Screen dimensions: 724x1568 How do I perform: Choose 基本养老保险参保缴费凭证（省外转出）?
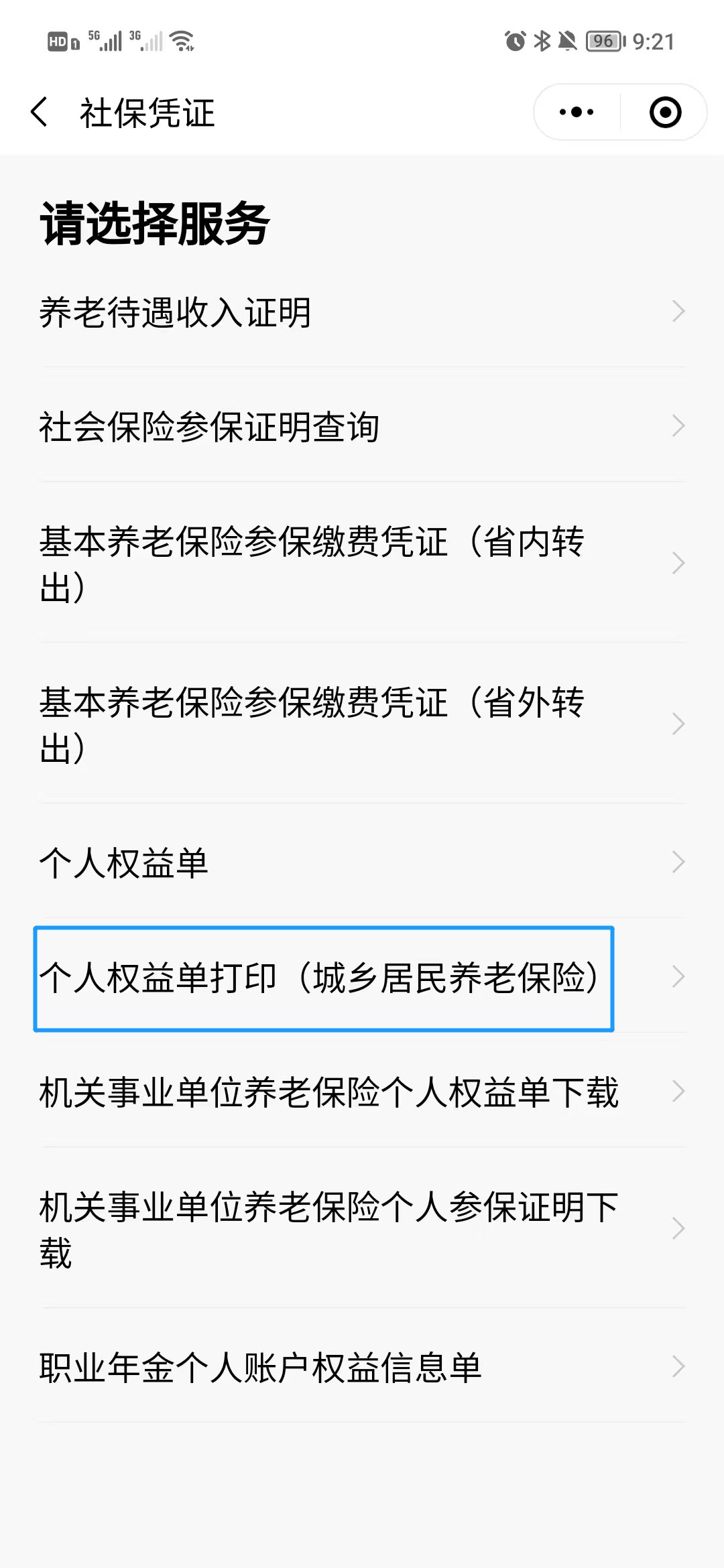coord(362,724)
